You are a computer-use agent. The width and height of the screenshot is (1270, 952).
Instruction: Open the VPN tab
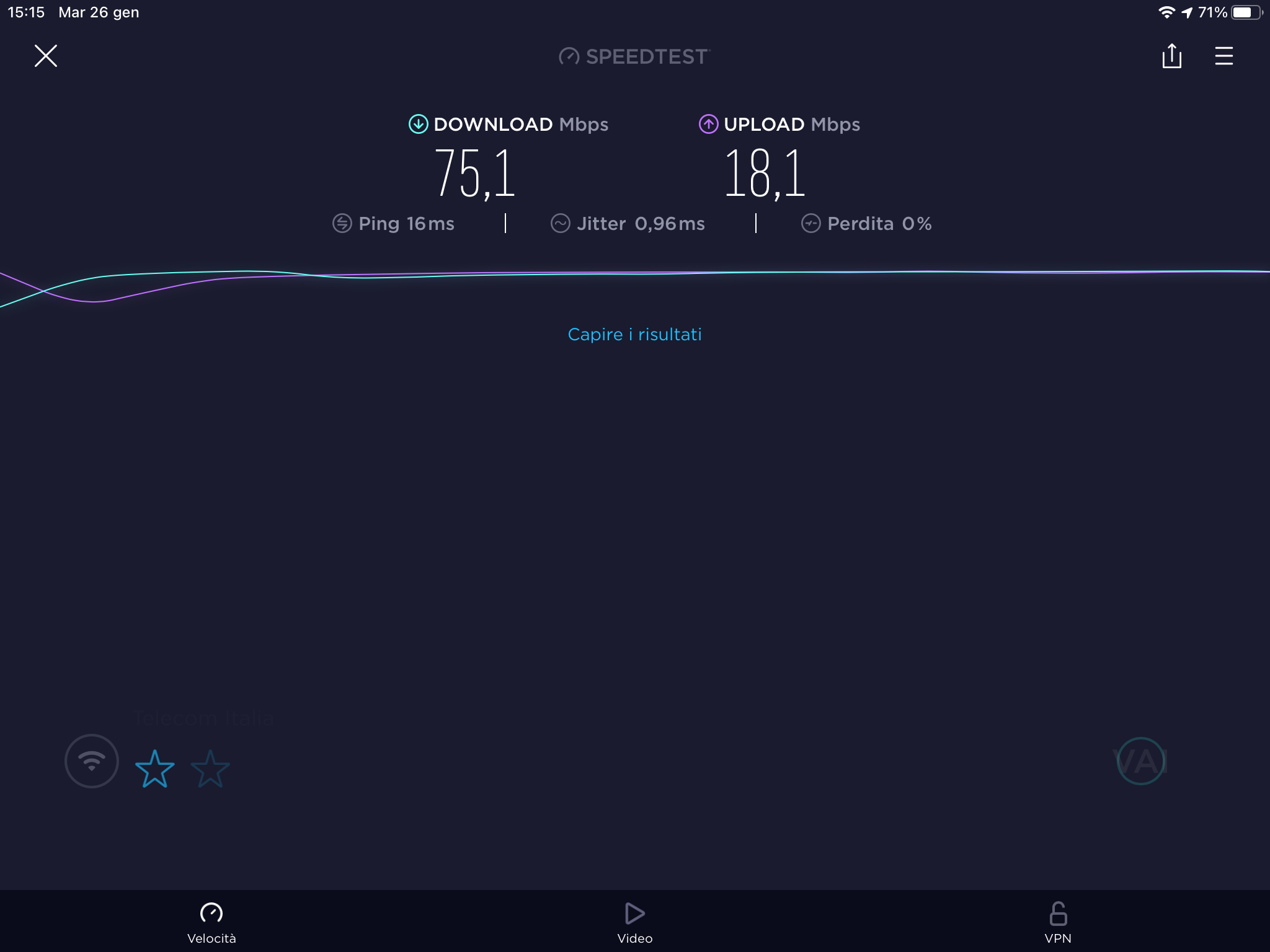pyautogui.click(x=1057, y=922)
